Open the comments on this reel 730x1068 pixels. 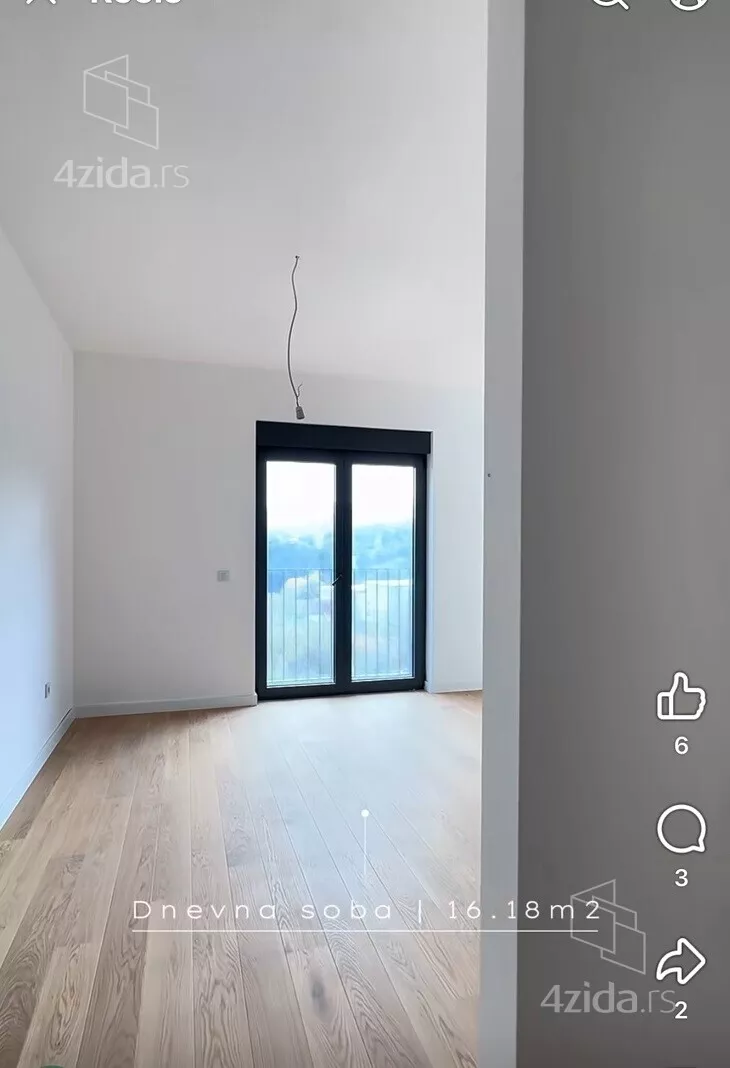[x=681, y=830]
